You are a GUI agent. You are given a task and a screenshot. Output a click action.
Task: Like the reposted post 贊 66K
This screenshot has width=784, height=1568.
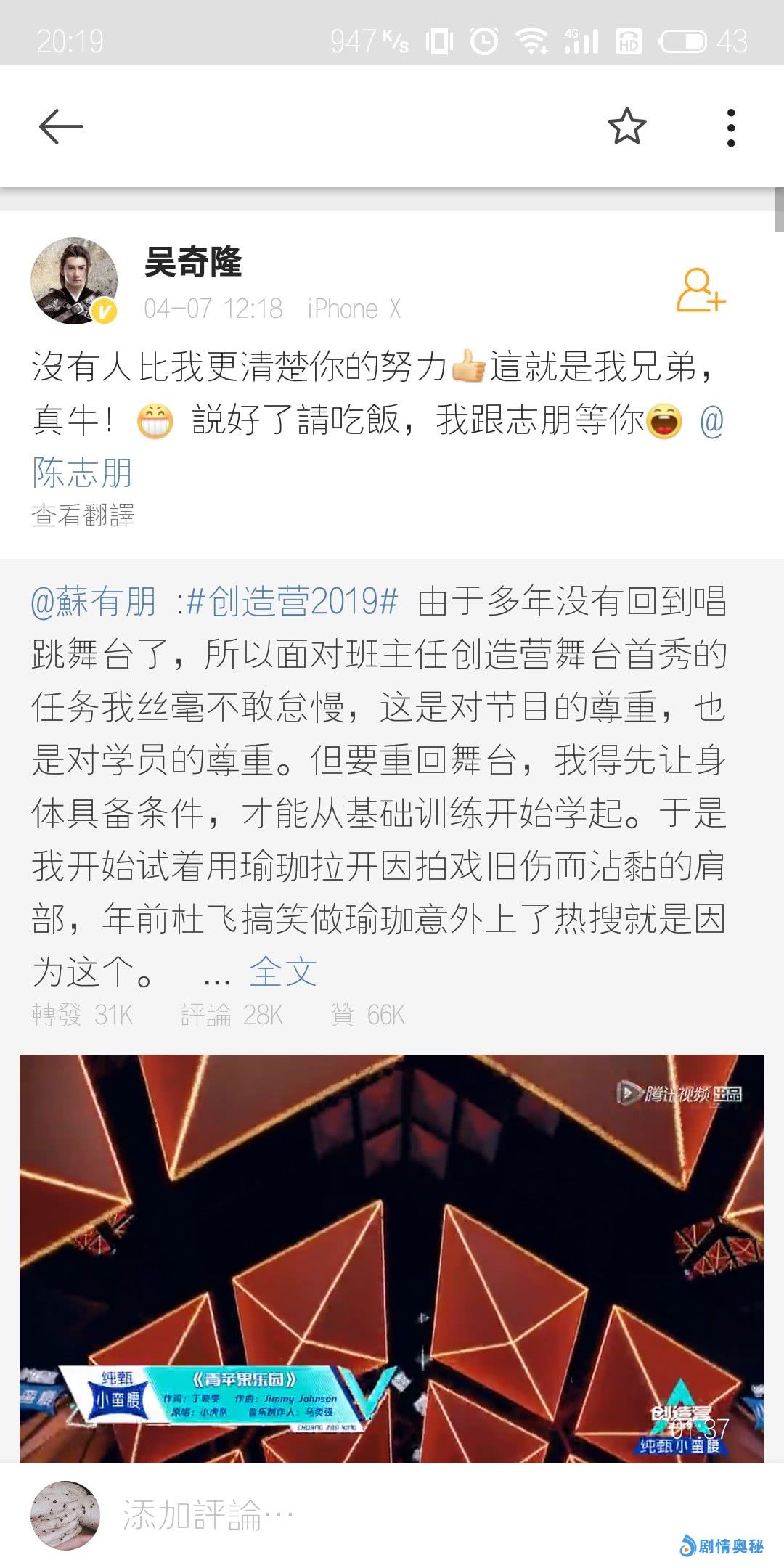[367, 1015]
